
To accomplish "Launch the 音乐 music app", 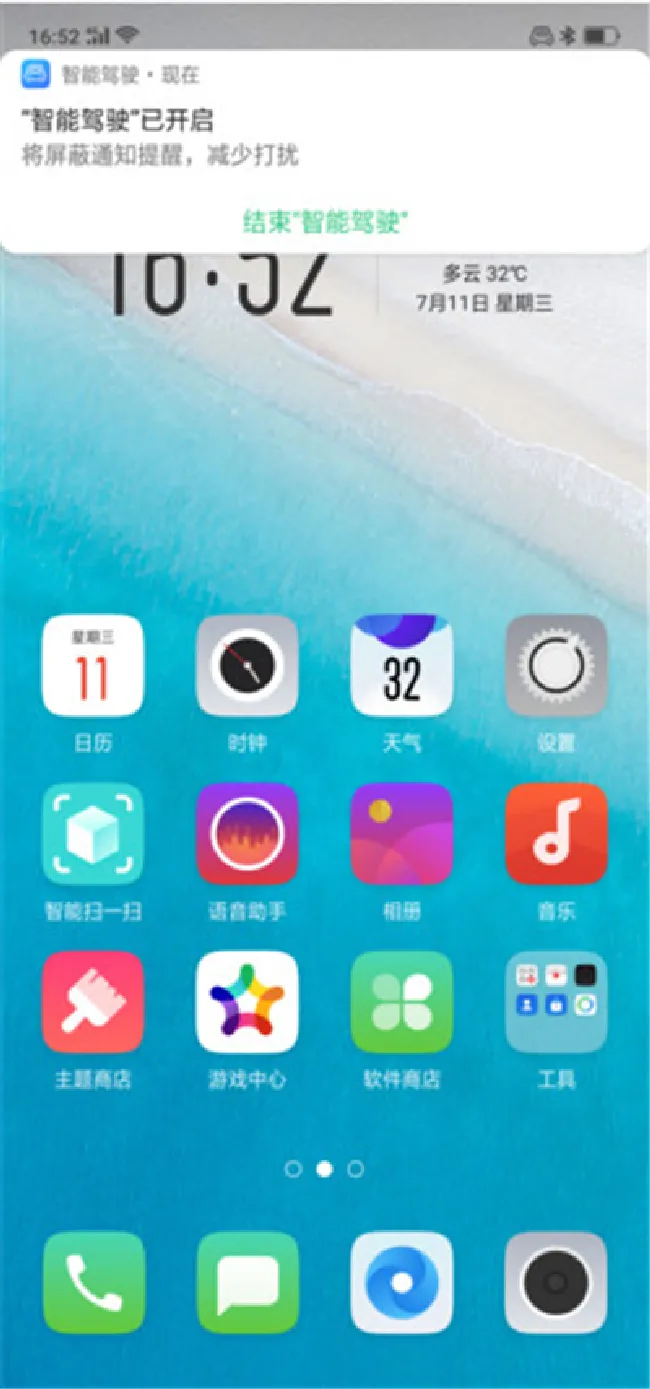I will (x=556, y=834).
